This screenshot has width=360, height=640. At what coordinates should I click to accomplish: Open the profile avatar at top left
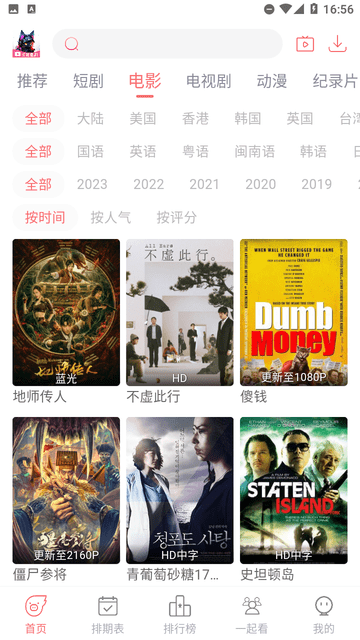click(26, 44)
